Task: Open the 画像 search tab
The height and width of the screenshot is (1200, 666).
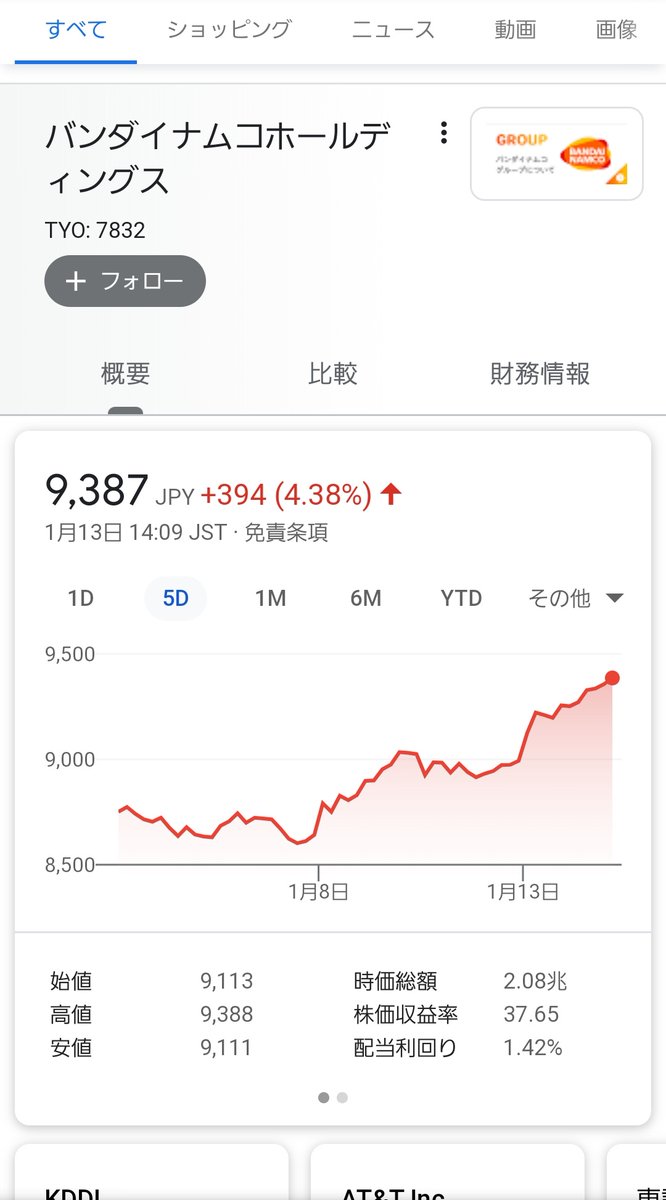Action: [x=616, y=30]
